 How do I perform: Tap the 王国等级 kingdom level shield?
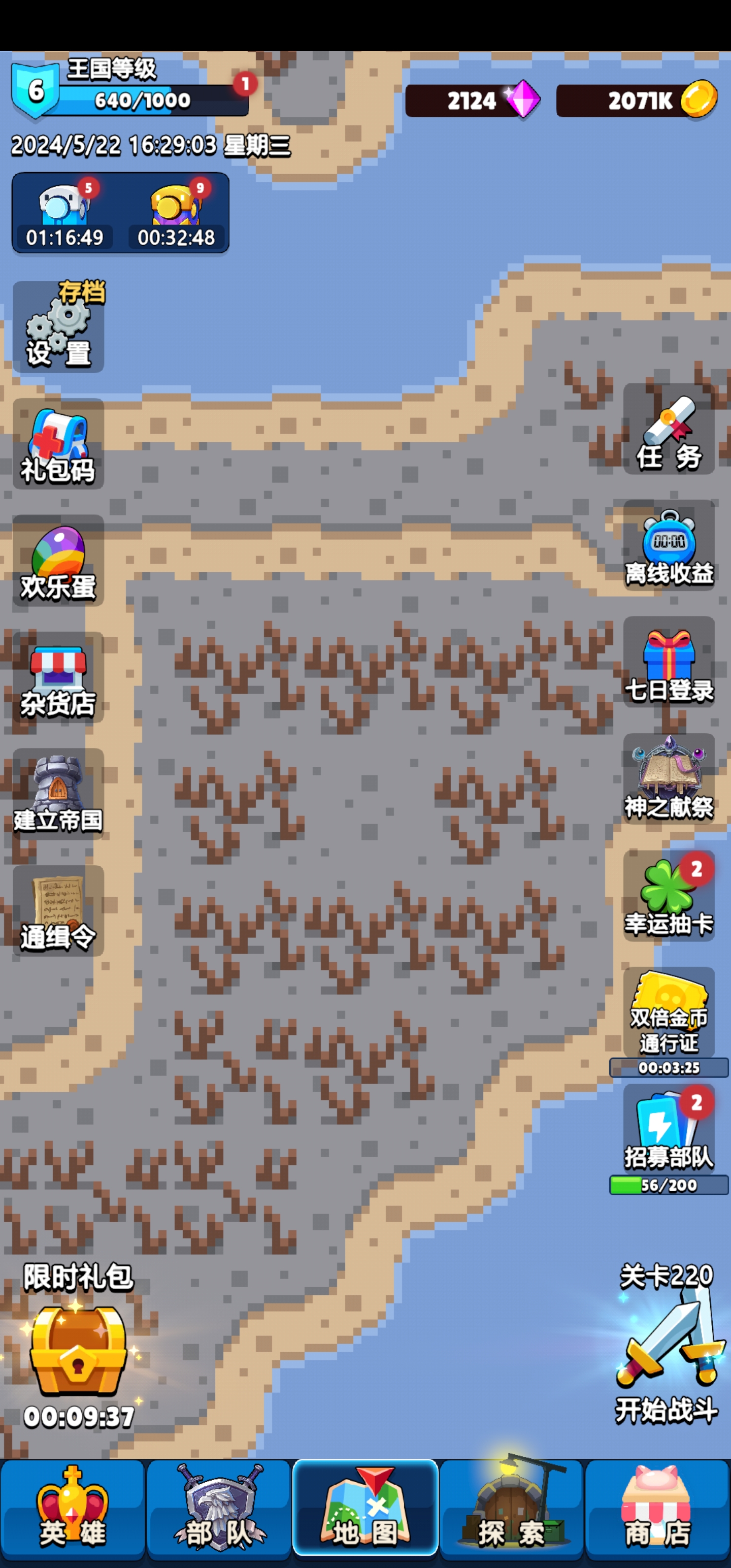click(36, 91)
